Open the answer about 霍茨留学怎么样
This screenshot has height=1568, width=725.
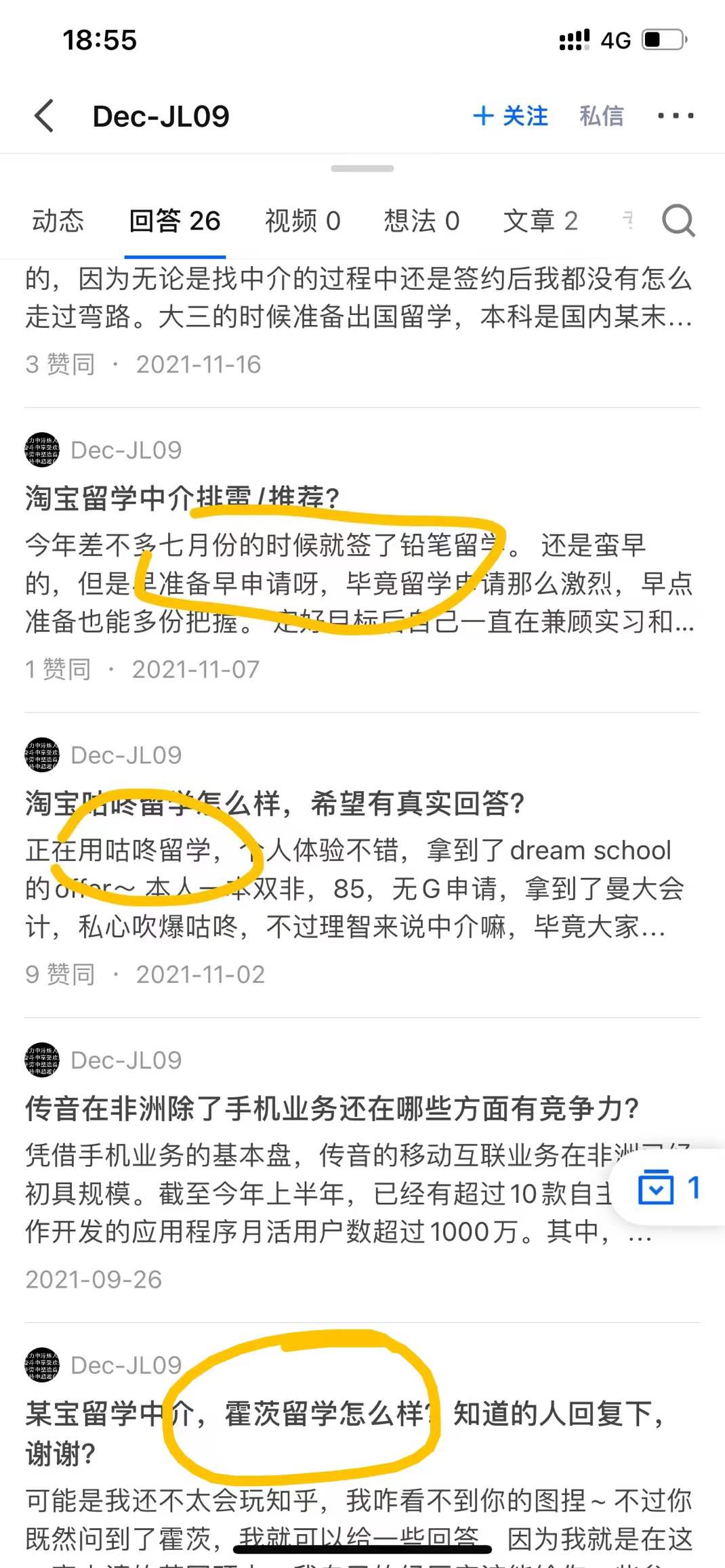tap(339, 1415)
